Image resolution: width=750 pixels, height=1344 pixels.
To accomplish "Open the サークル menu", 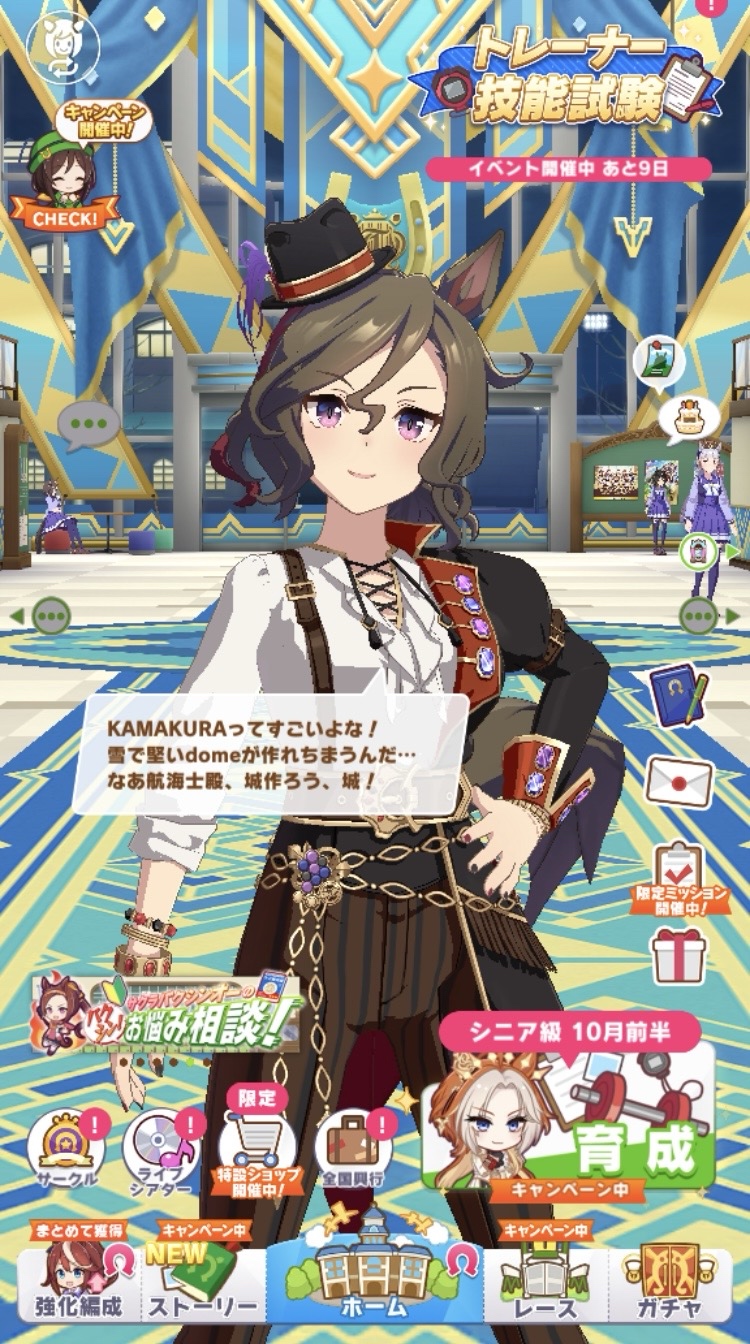I will tap(66, 1148).
